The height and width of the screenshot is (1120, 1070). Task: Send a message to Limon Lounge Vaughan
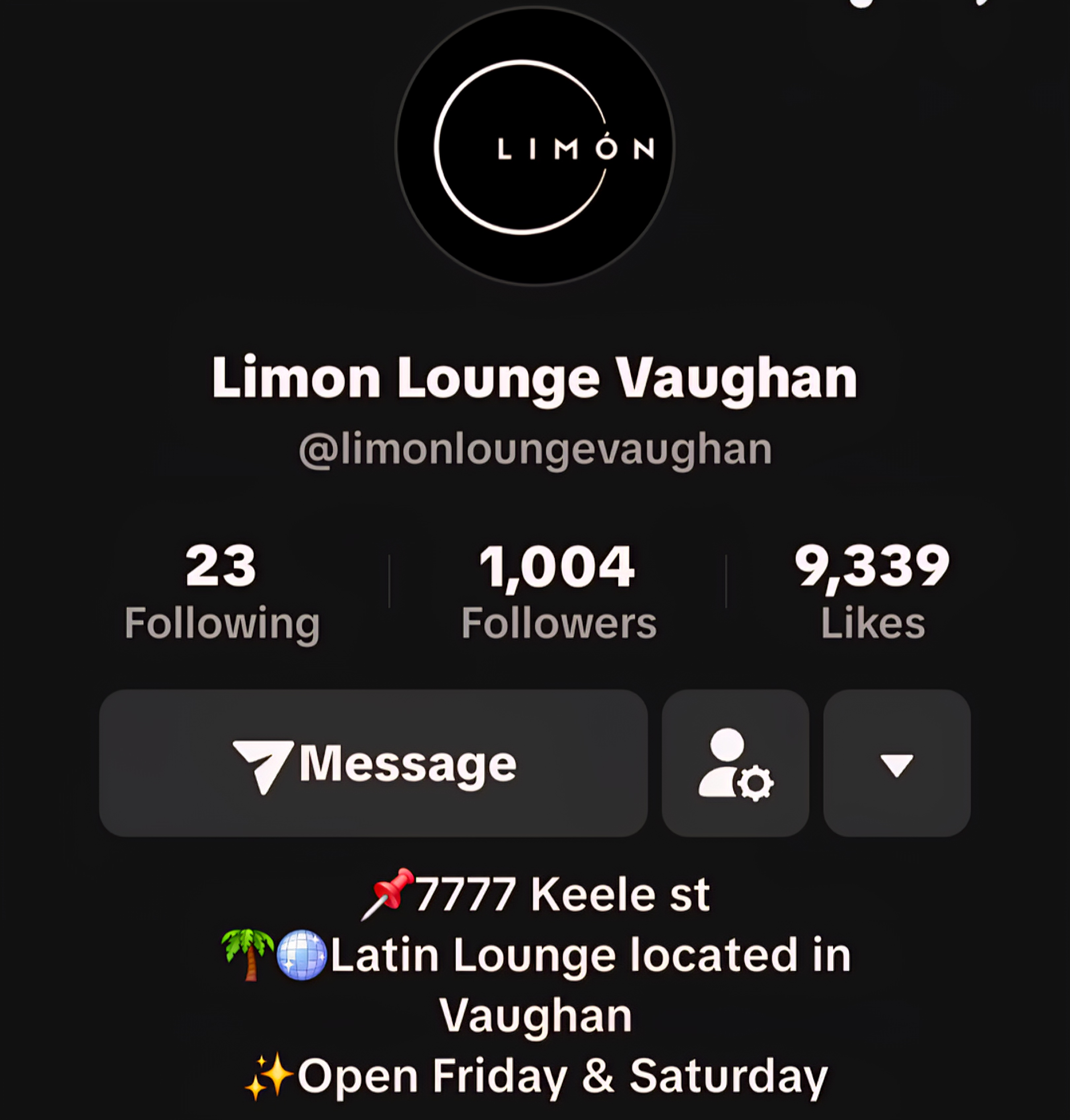(374, 763)
